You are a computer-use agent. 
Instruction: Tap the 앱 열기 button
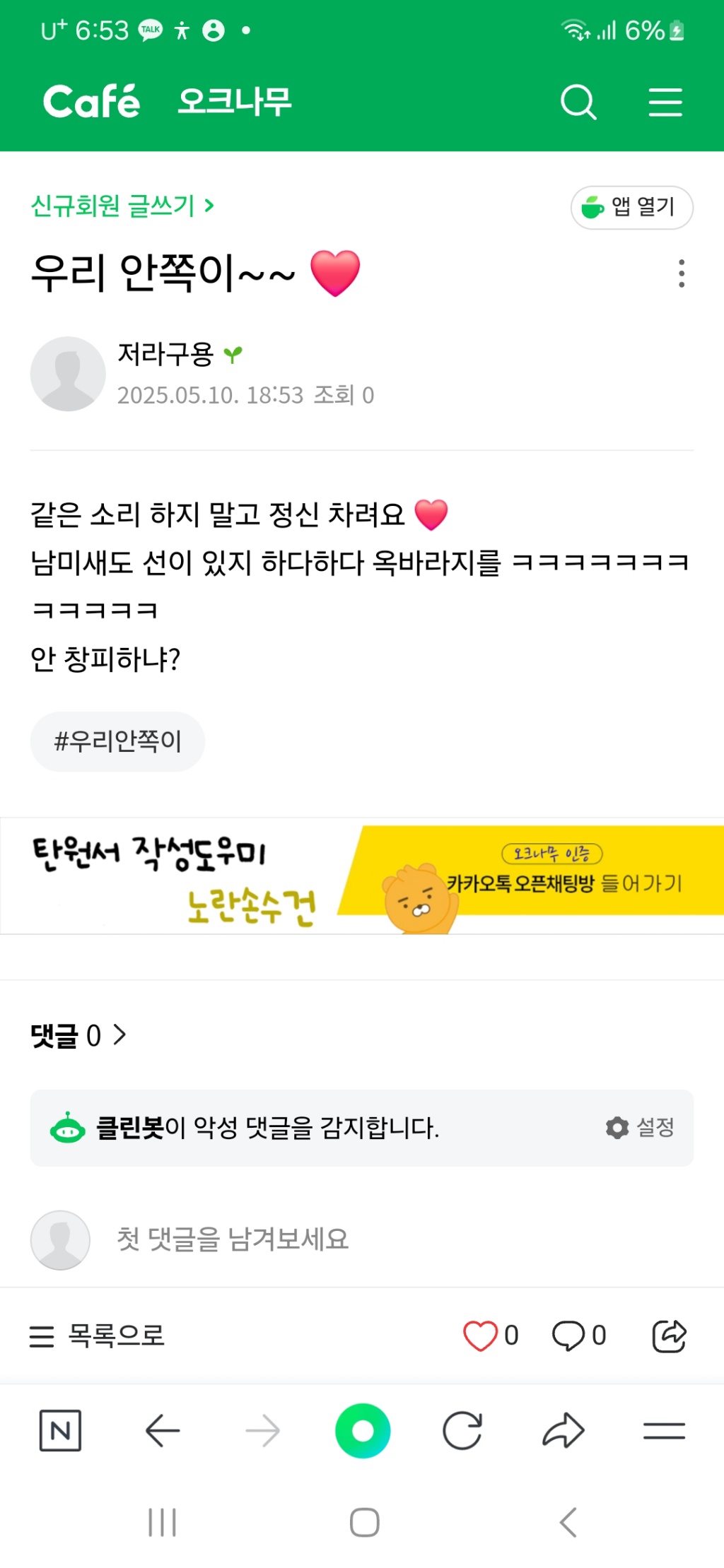click(631, 207)
